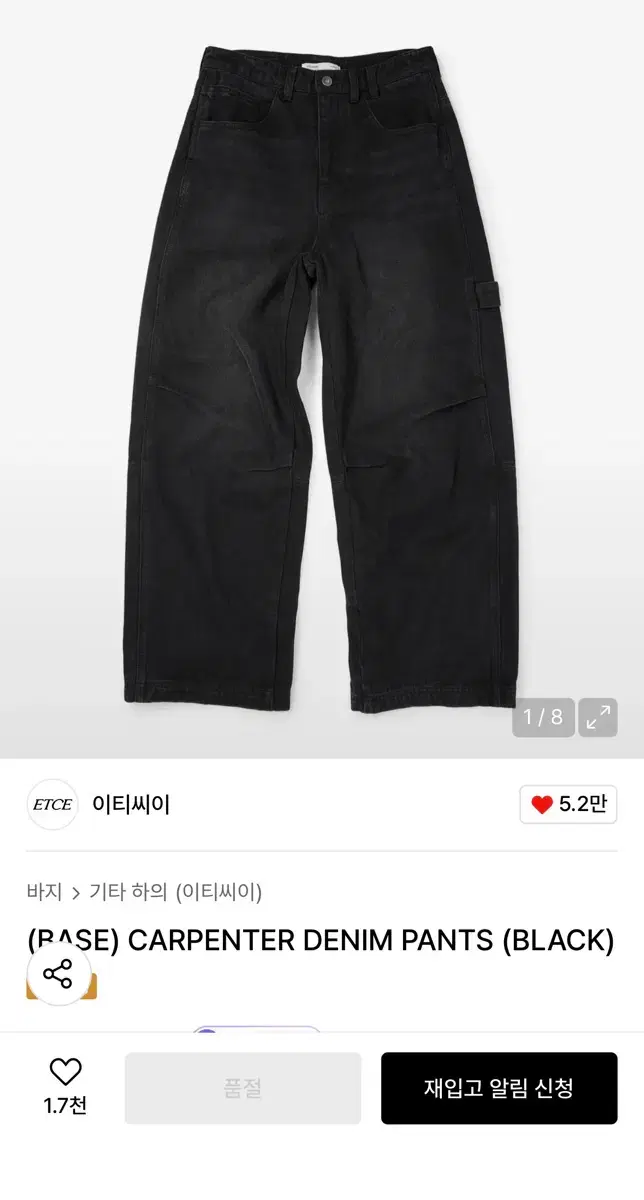Share this product via the floating share button

click(x=58, y=974)
